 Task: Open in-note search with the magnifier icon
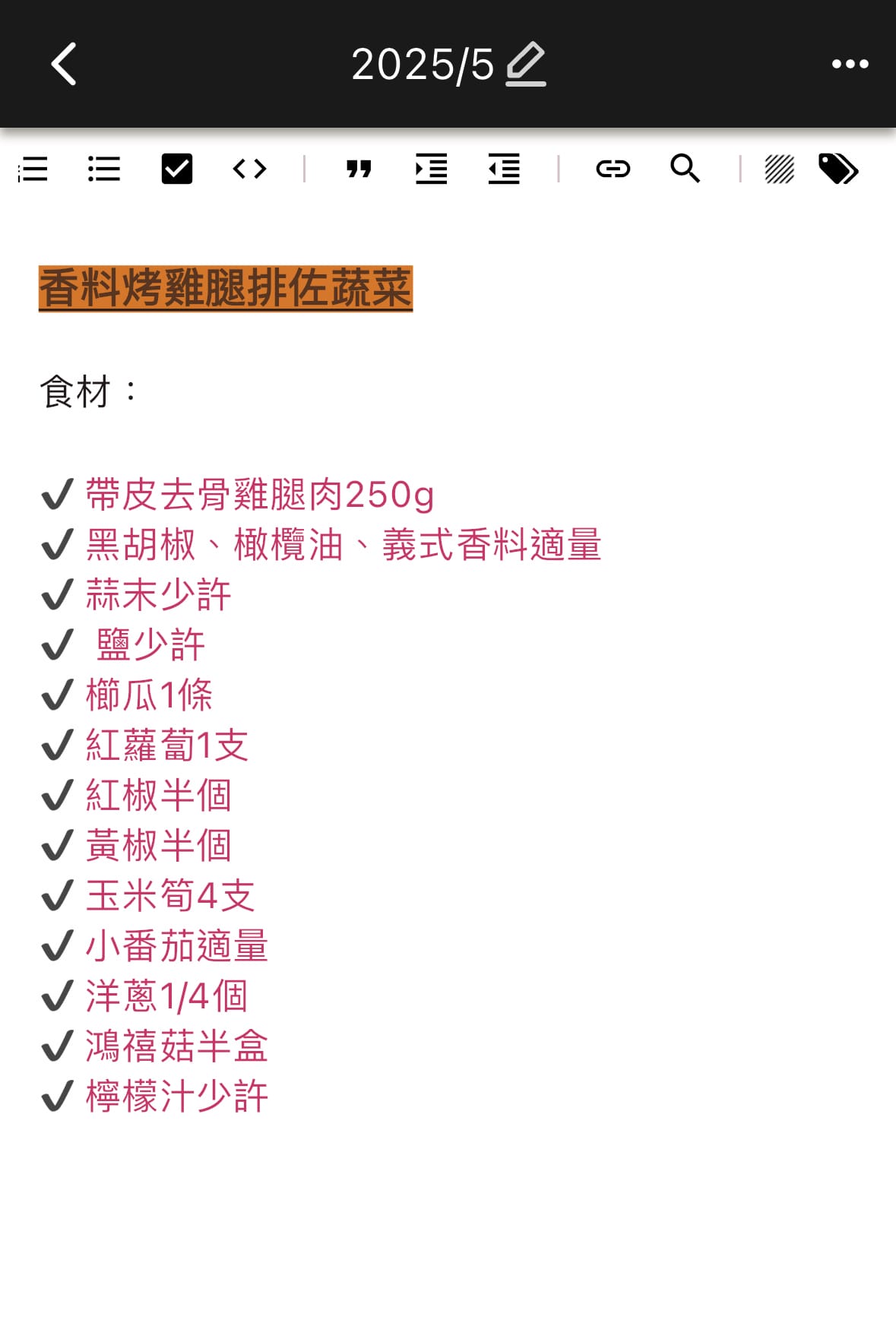[685, 169]
